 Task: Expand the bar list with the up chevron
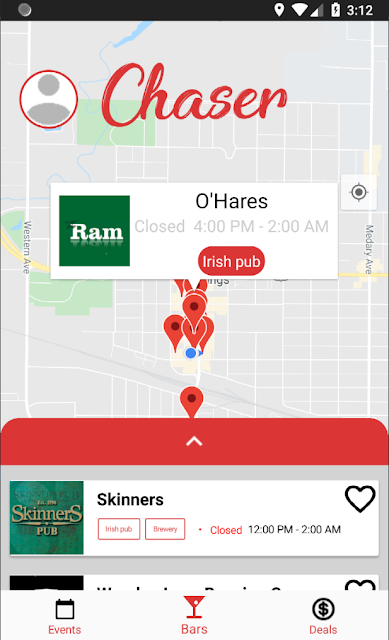[194, 441]
